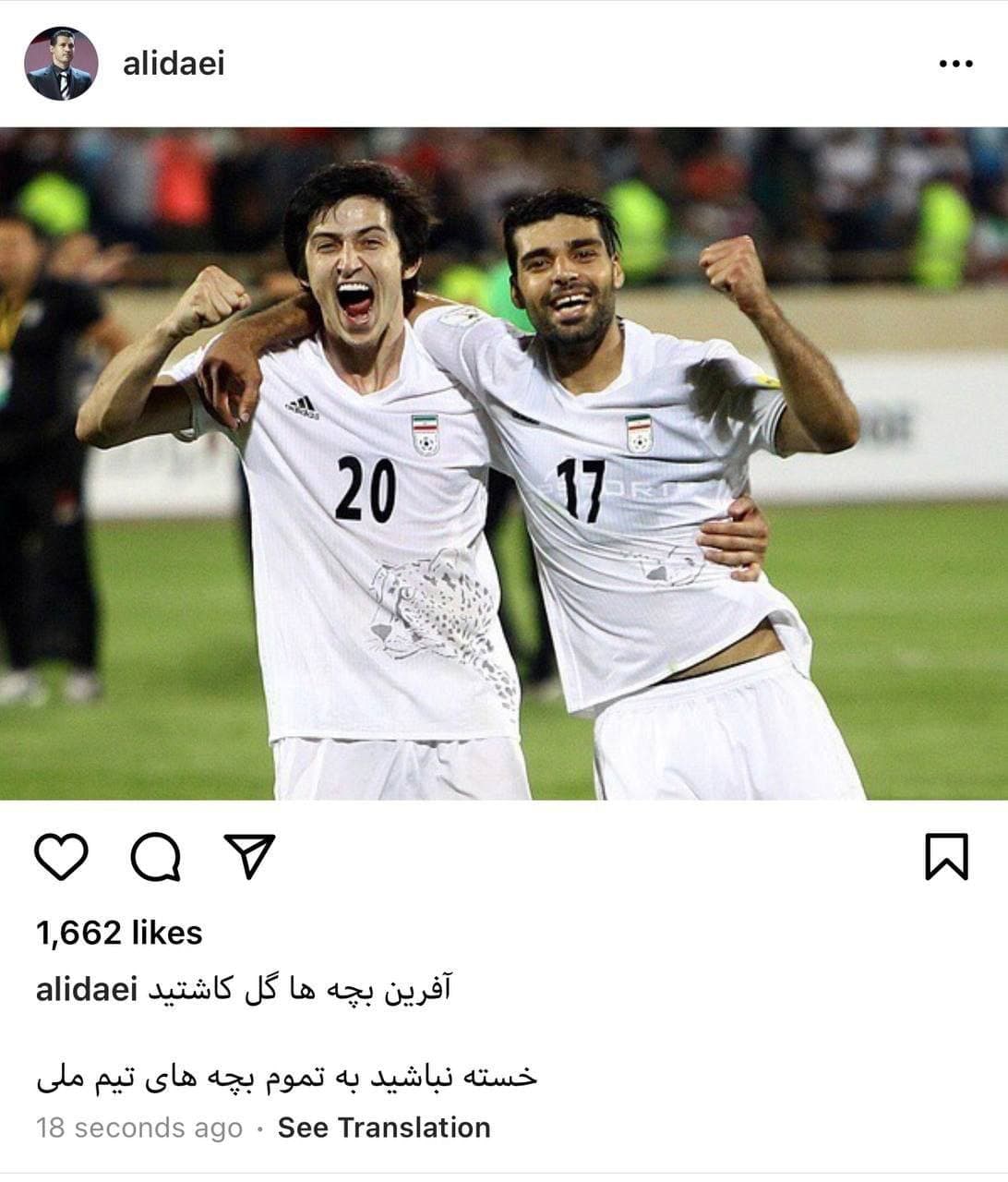Open alidaei's profile picture
Screen dimensions: 1008x1182
61,64
